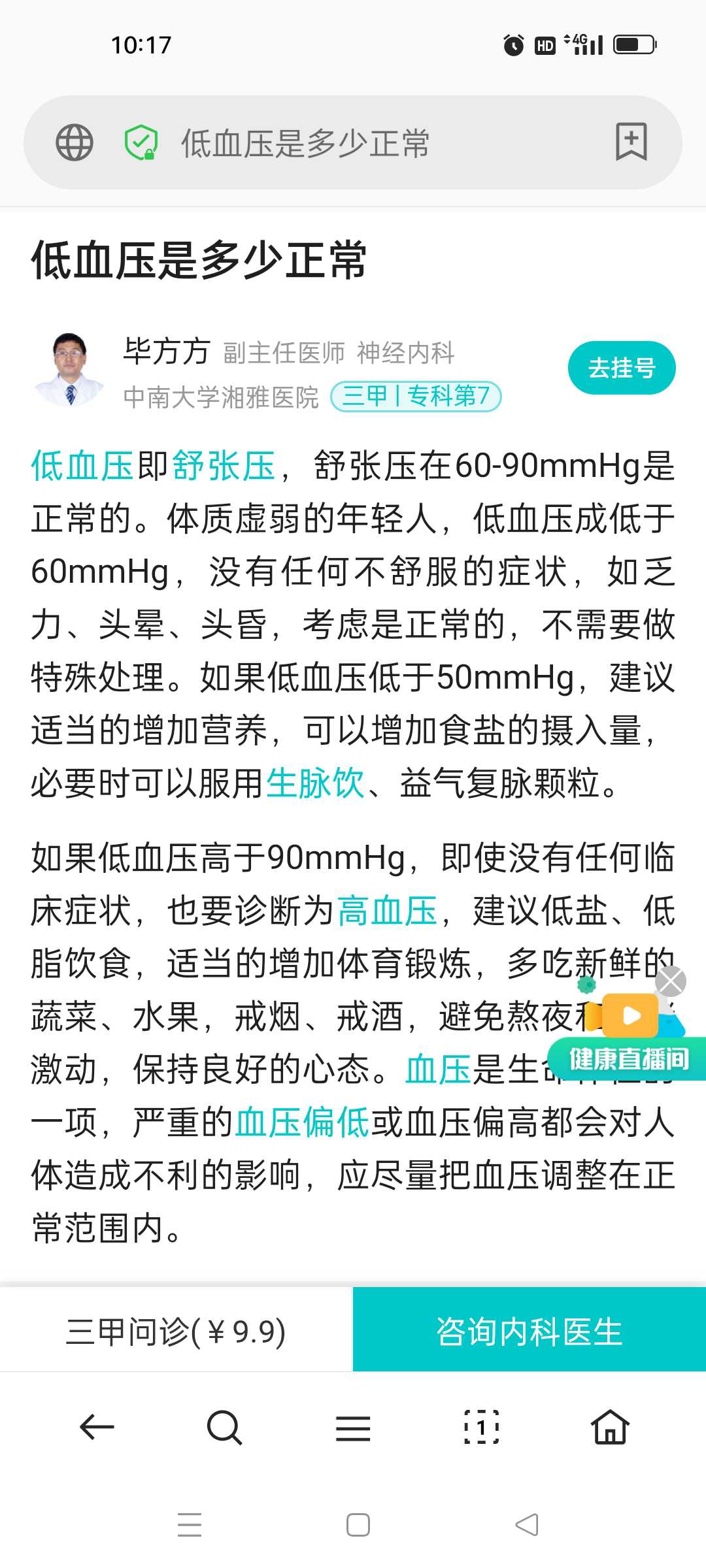Image resolution: width=706 pixels, height=1568 pixels.
Task: Go back with the browser arrow
Action: 97,1427
